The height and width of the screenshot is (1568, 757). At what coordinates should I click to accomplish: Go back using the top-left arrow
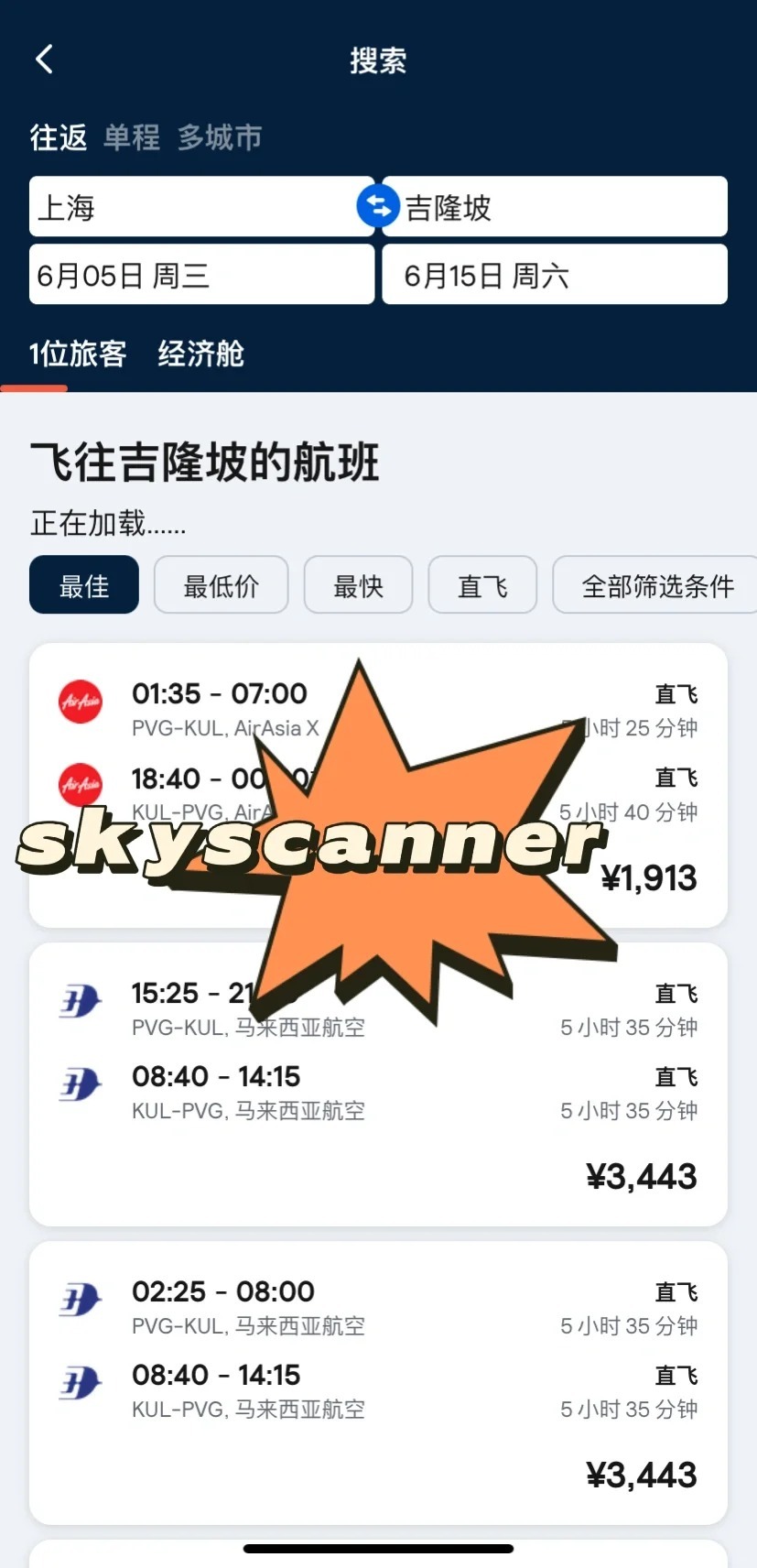(44, 60)
